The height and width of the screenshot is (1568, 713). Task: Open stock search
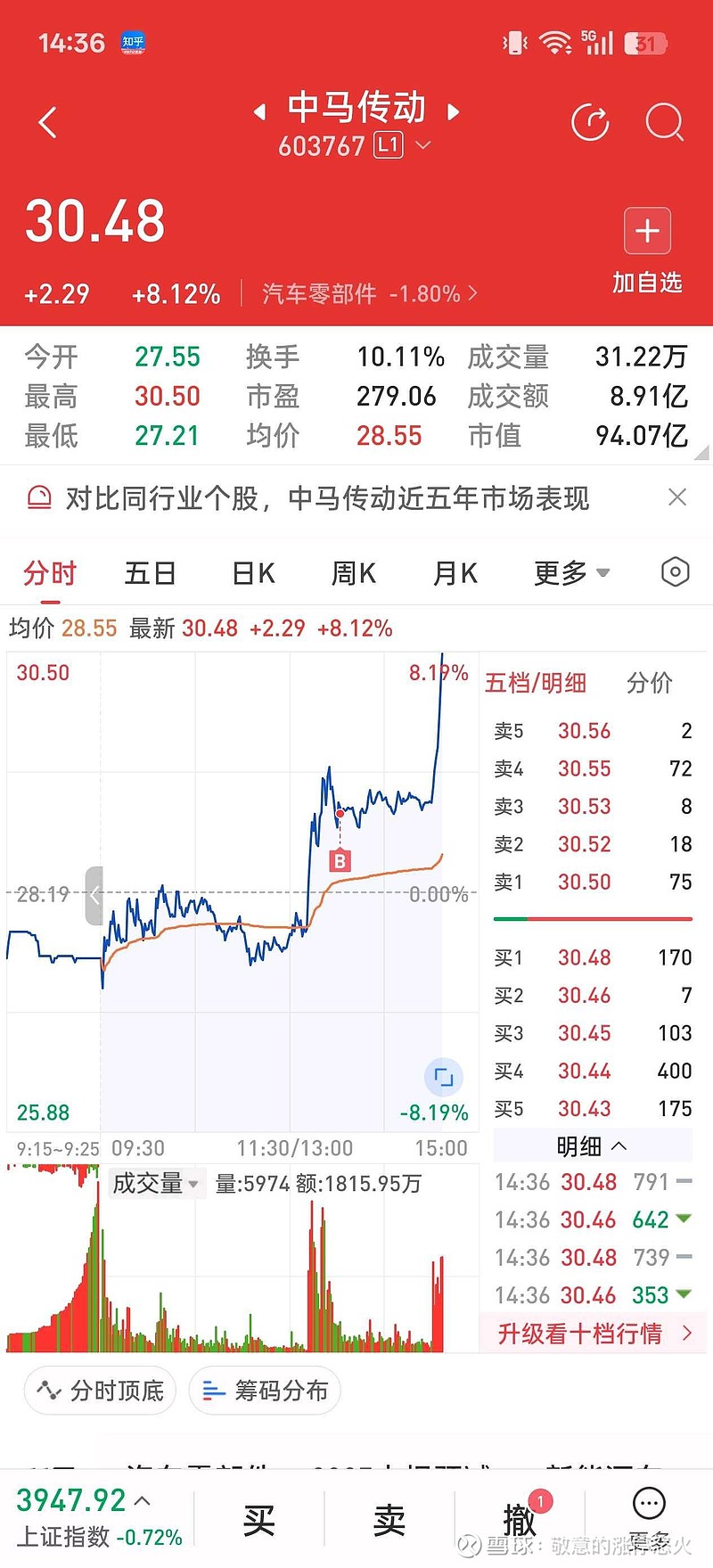(664, 122)
